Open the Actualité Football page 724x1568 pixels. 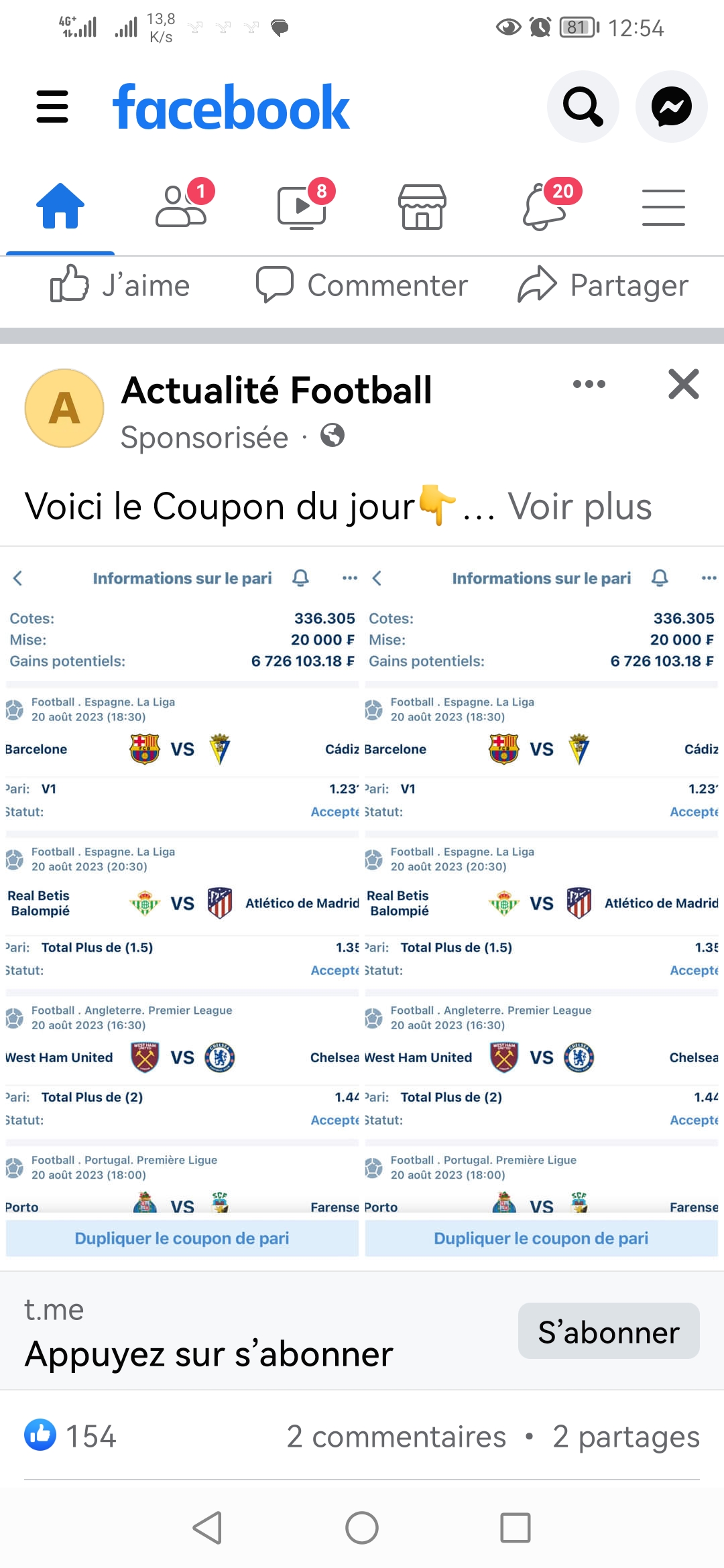[276, 390]
